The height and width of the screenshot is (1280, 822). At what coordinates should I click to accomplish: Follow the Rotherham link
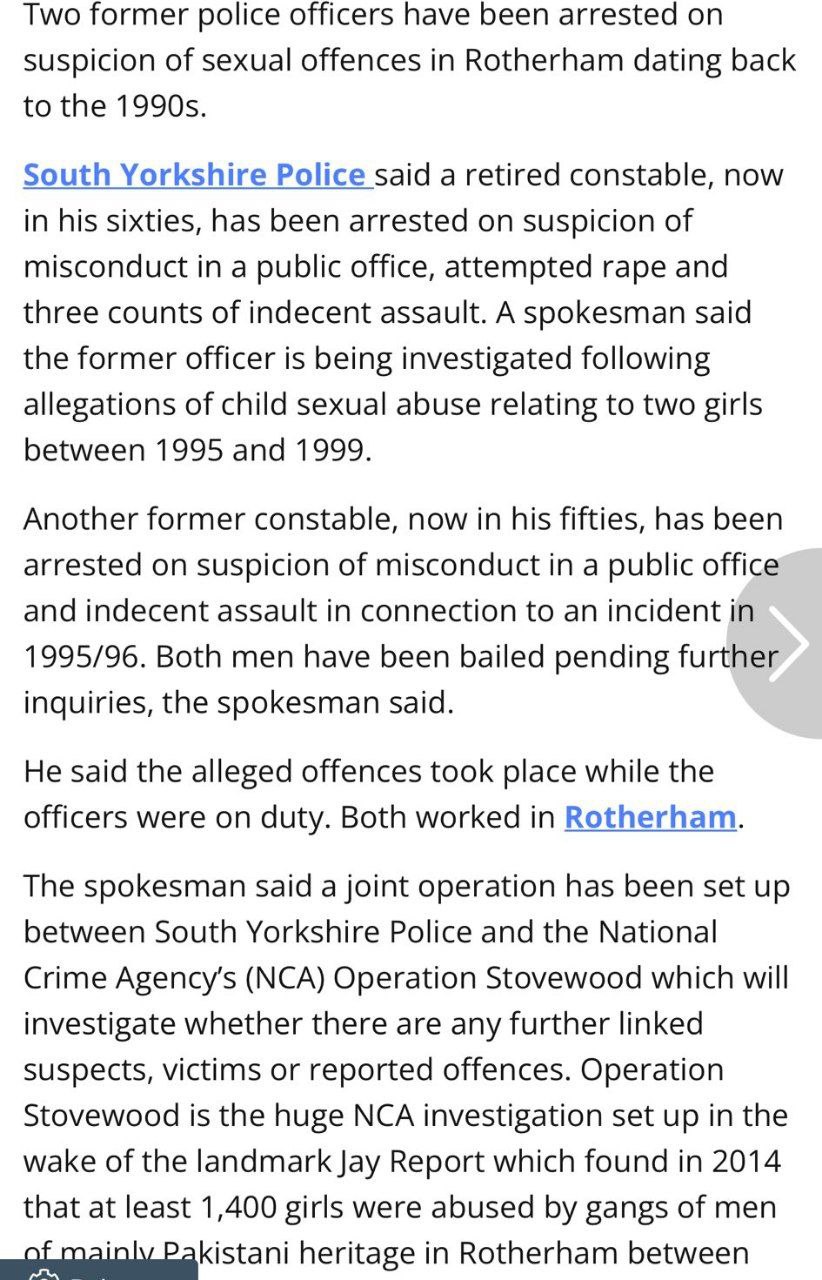click(650, 817)
